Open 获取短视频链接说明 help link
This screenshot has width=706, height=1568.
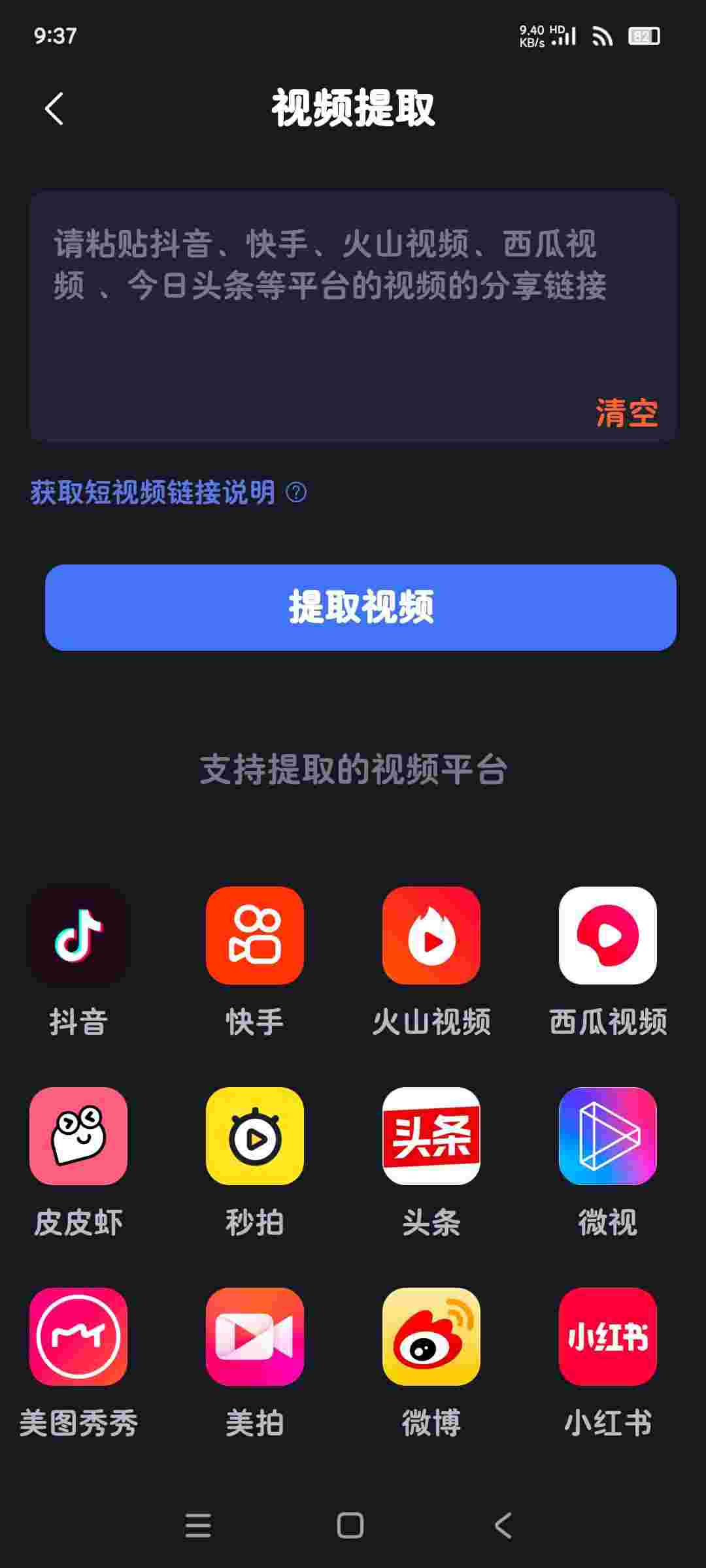click(x=167, y=492)
